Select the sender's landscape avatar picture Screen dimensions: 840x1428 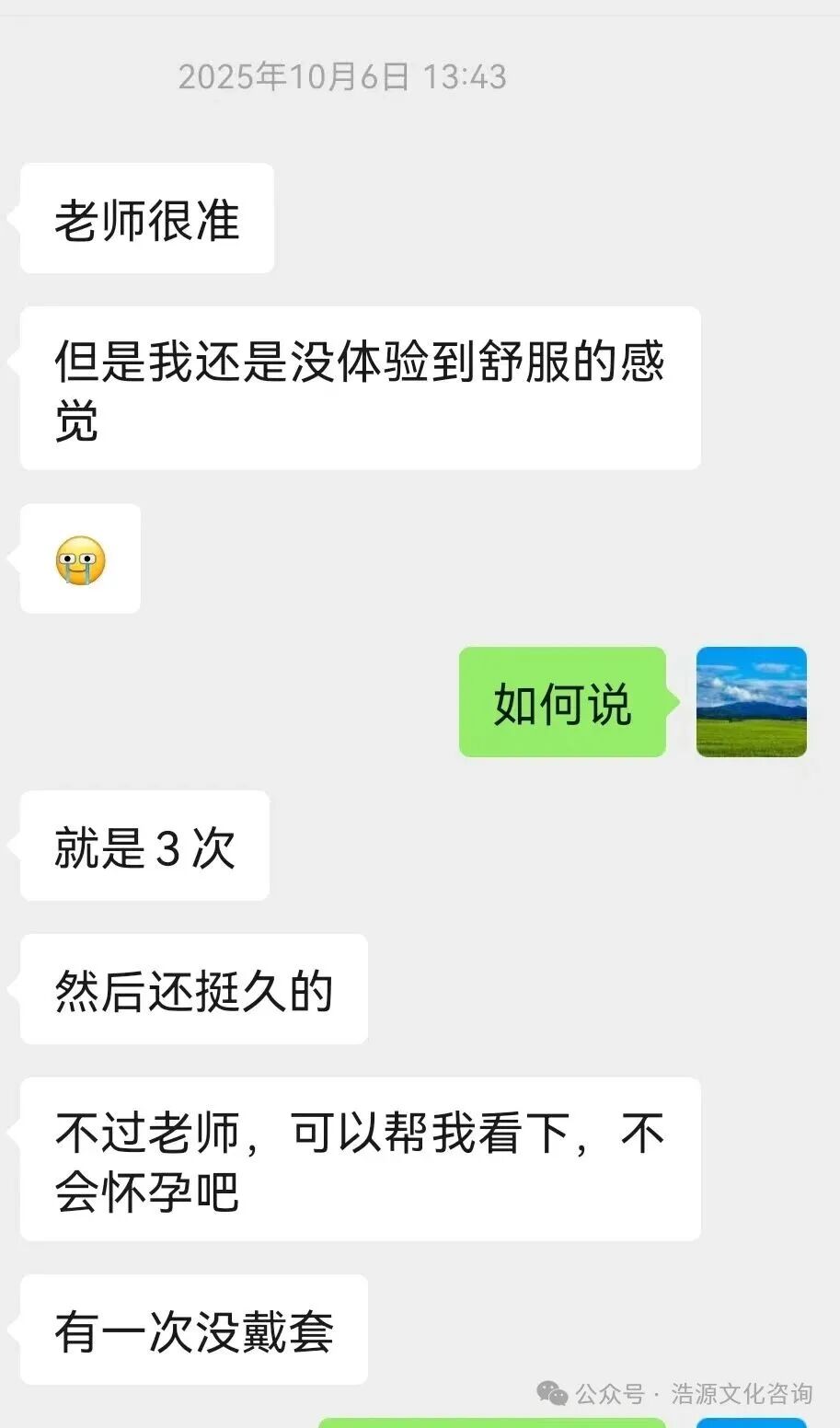(x=752, y=702)
